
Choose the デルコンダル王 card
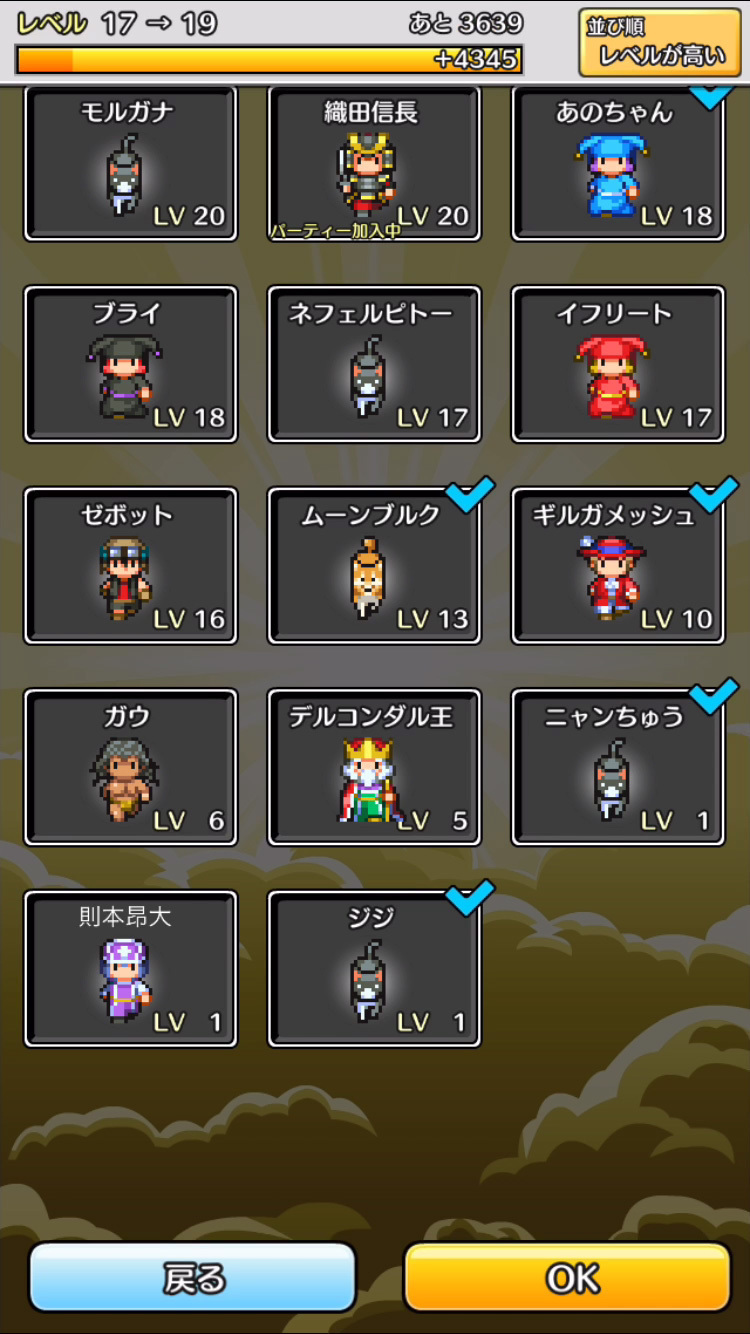click(x=374, y=767)
